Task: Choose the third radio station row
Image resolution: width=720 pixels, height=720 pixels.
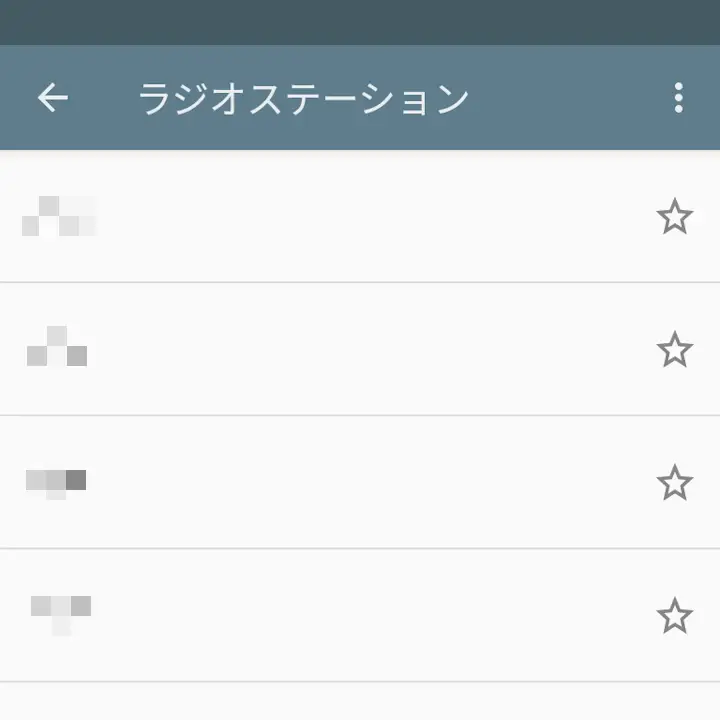Action: 300,483
